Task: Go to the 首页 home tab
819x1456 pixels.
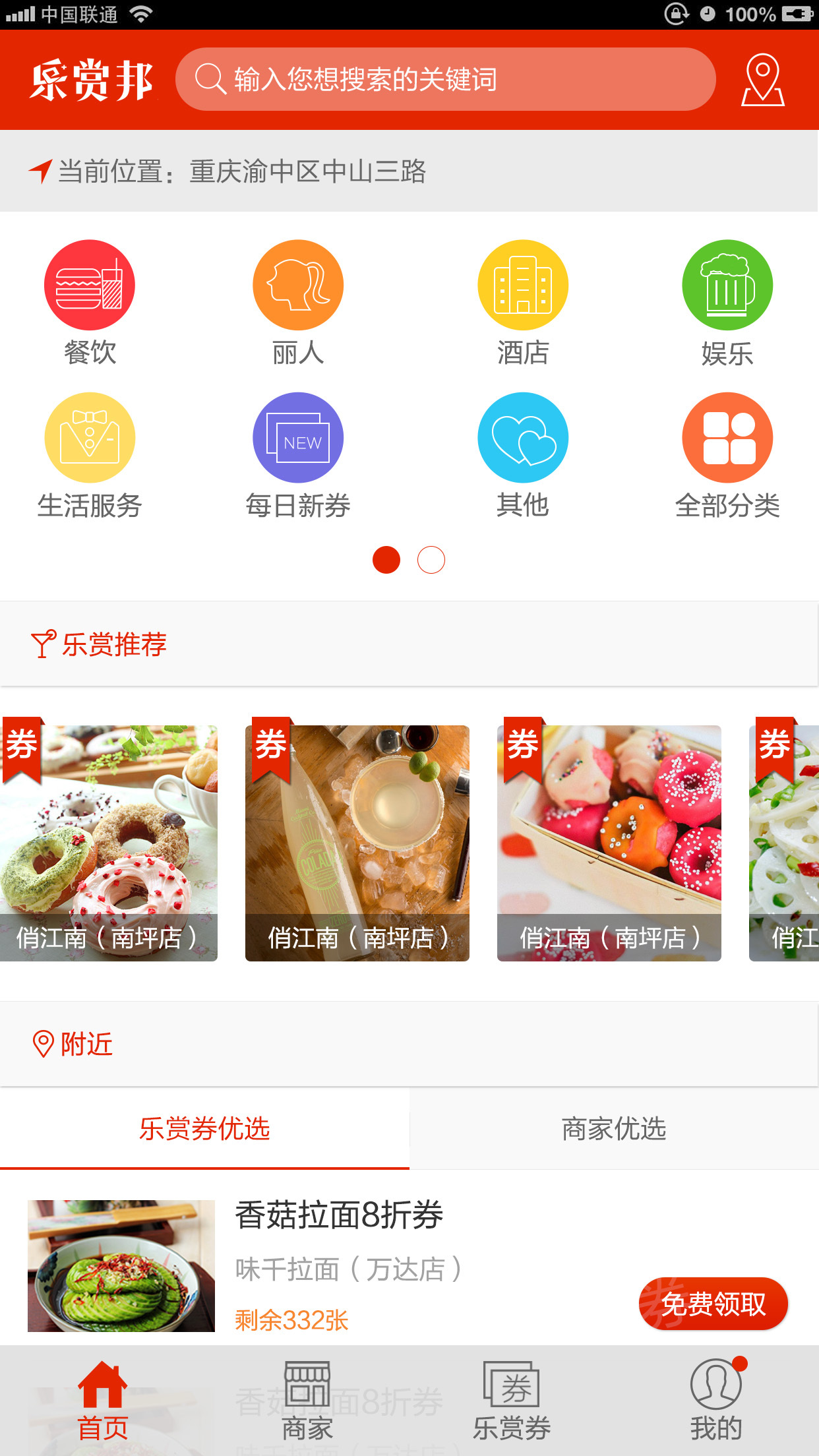Action: point(103,1401)
